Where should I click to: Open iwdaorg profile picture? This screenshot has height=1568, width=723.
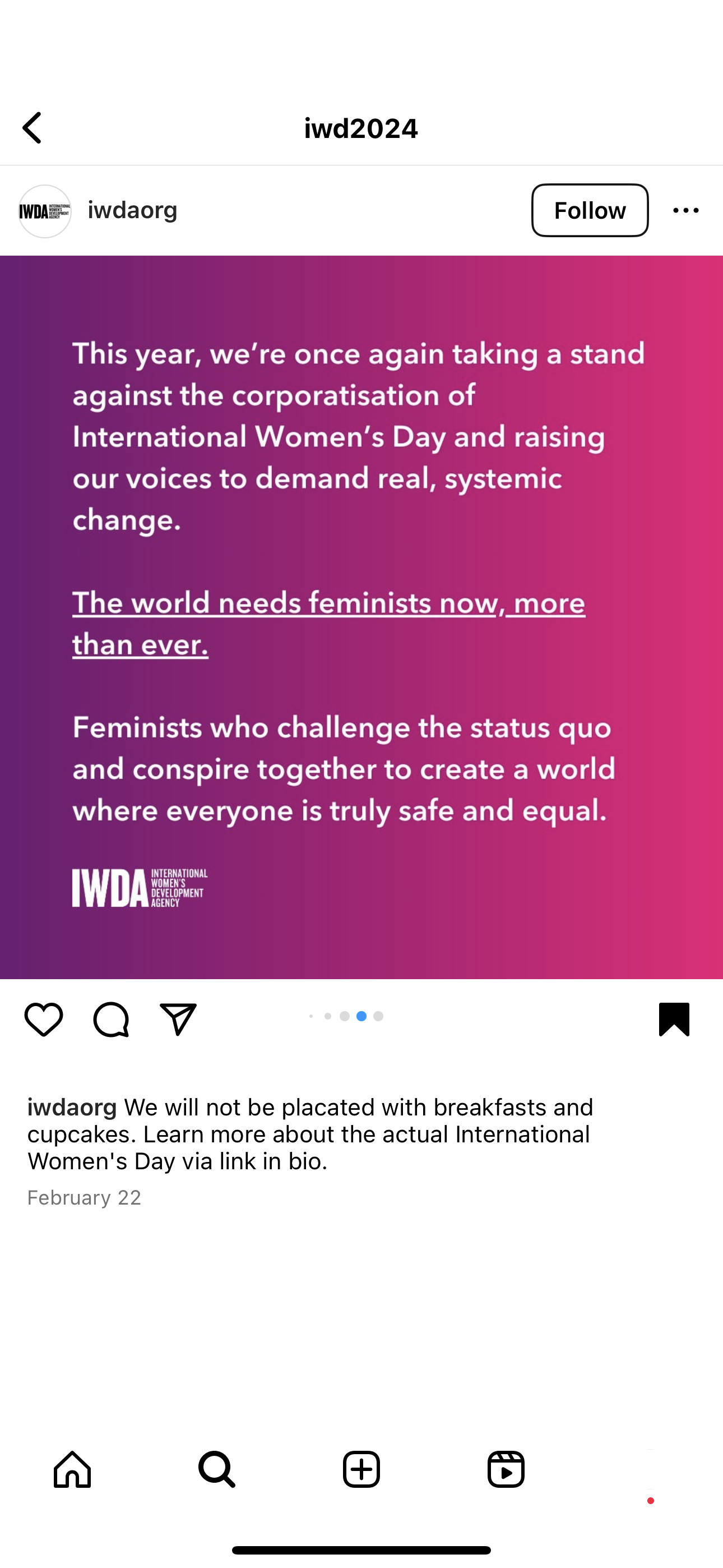point(45,211)
